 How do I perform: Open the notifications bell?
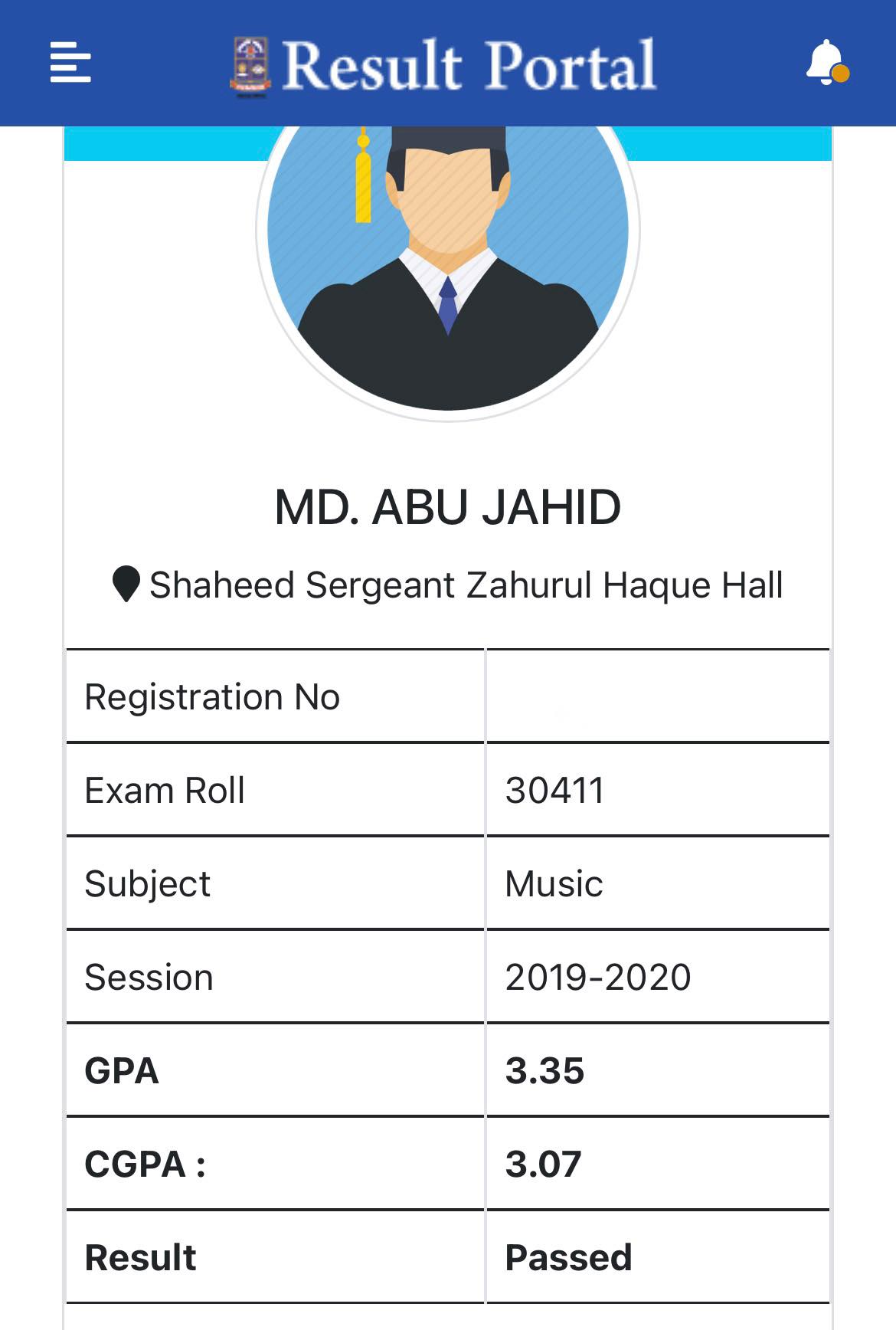pyautogui.click(x=827, y=62)
